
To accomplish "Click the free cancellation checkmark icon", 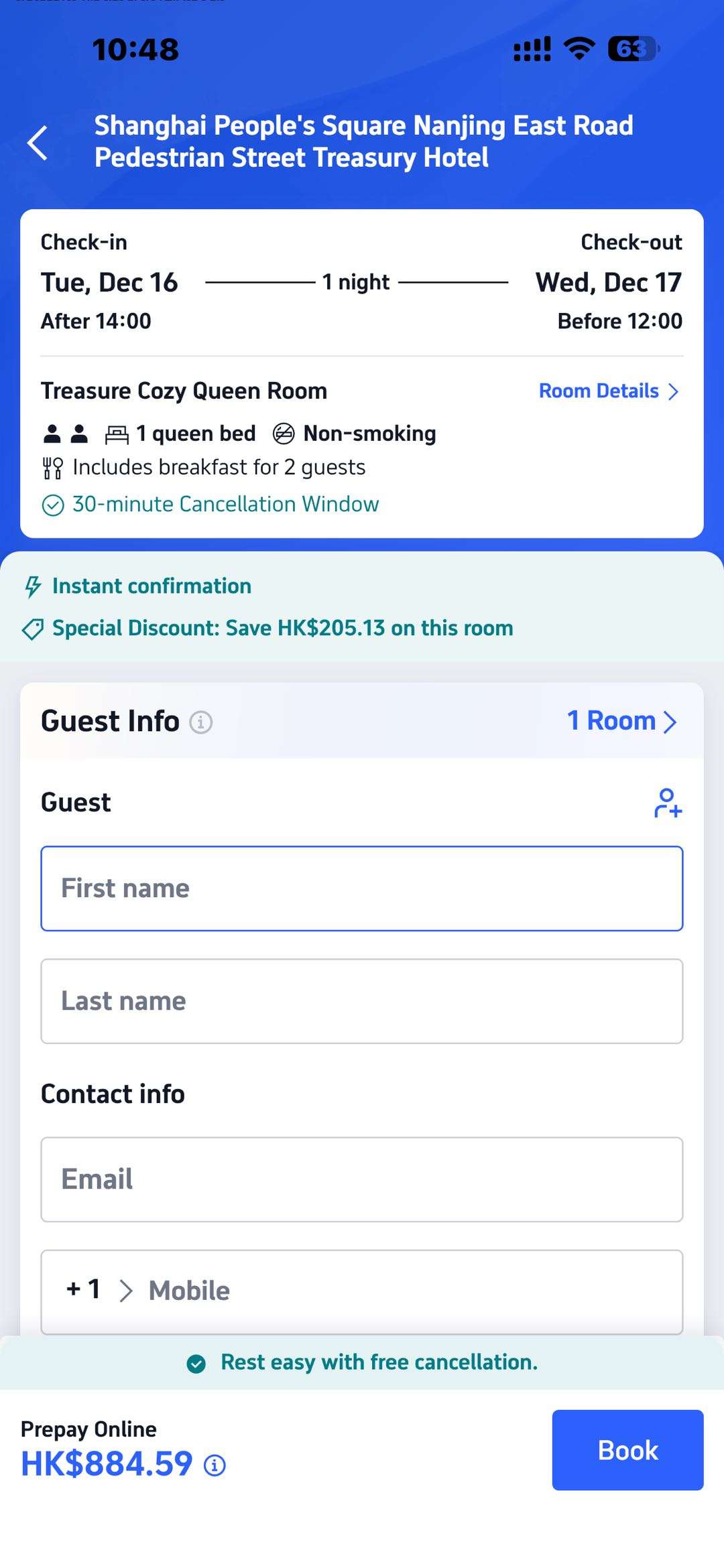I will (x=196, y=1362).
